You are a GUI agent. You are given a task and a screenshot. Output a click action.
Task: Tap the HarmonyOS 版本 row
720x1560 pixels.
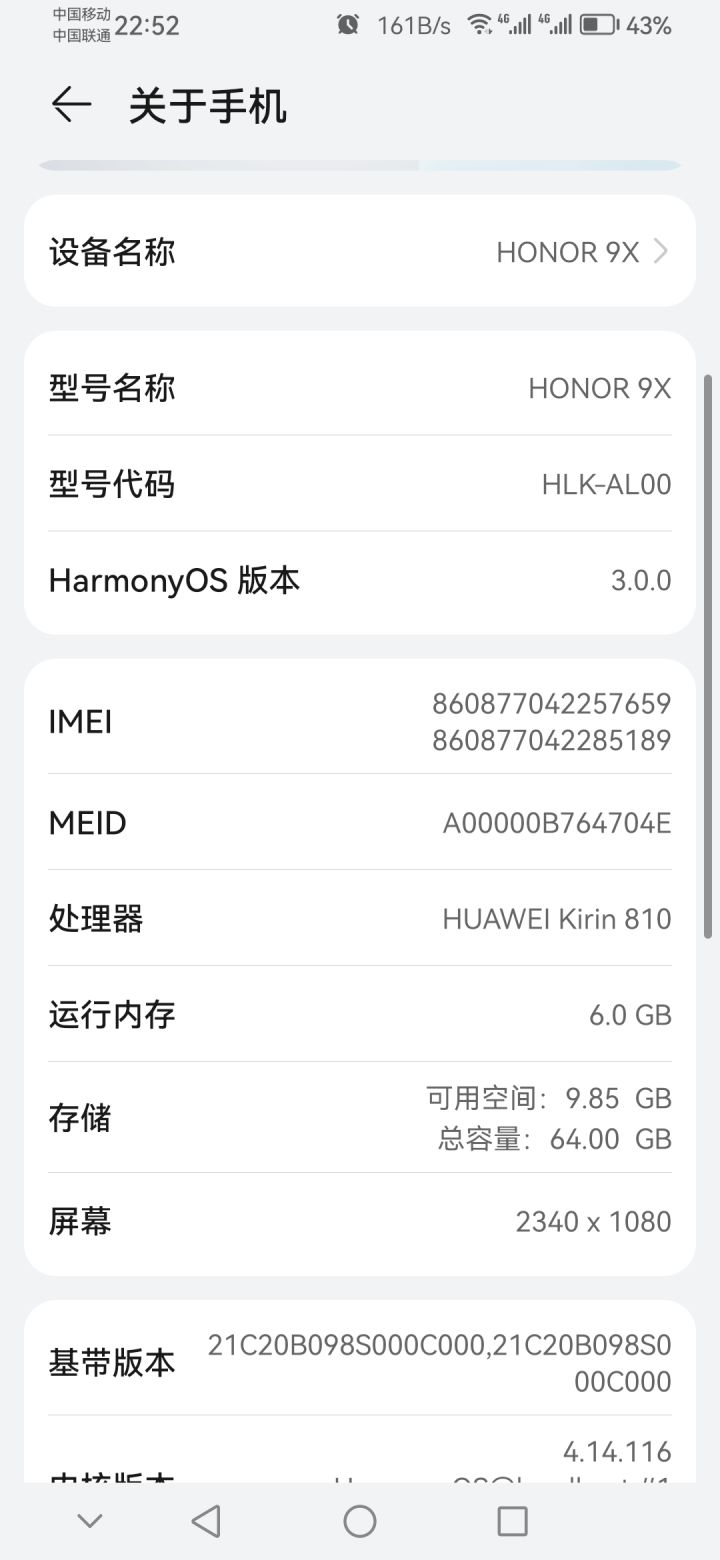pos(360,580)
